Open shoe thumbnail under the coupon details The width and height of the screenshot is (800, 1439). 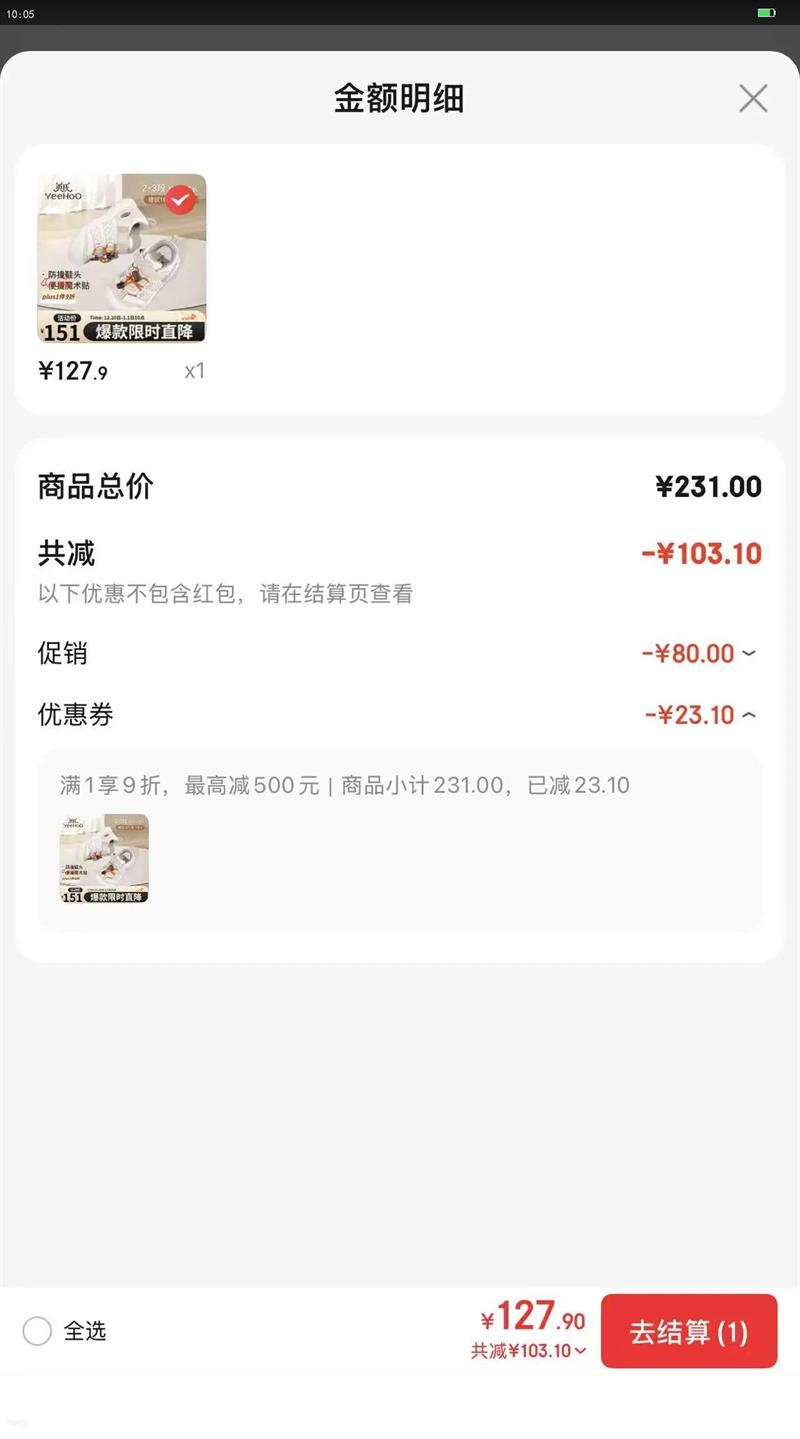click(104, 858)
